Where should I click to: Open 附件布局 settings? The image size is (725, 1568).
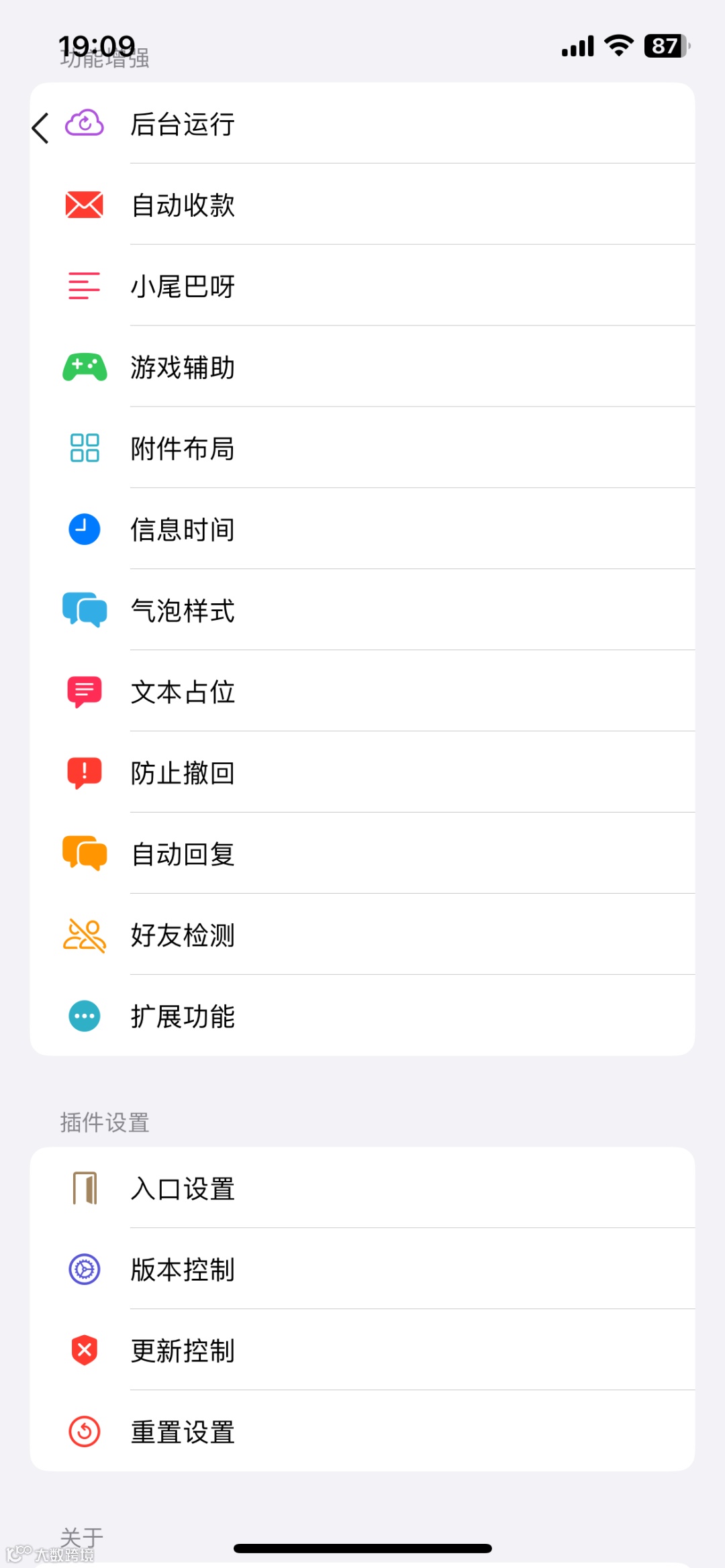click(362, 448)
